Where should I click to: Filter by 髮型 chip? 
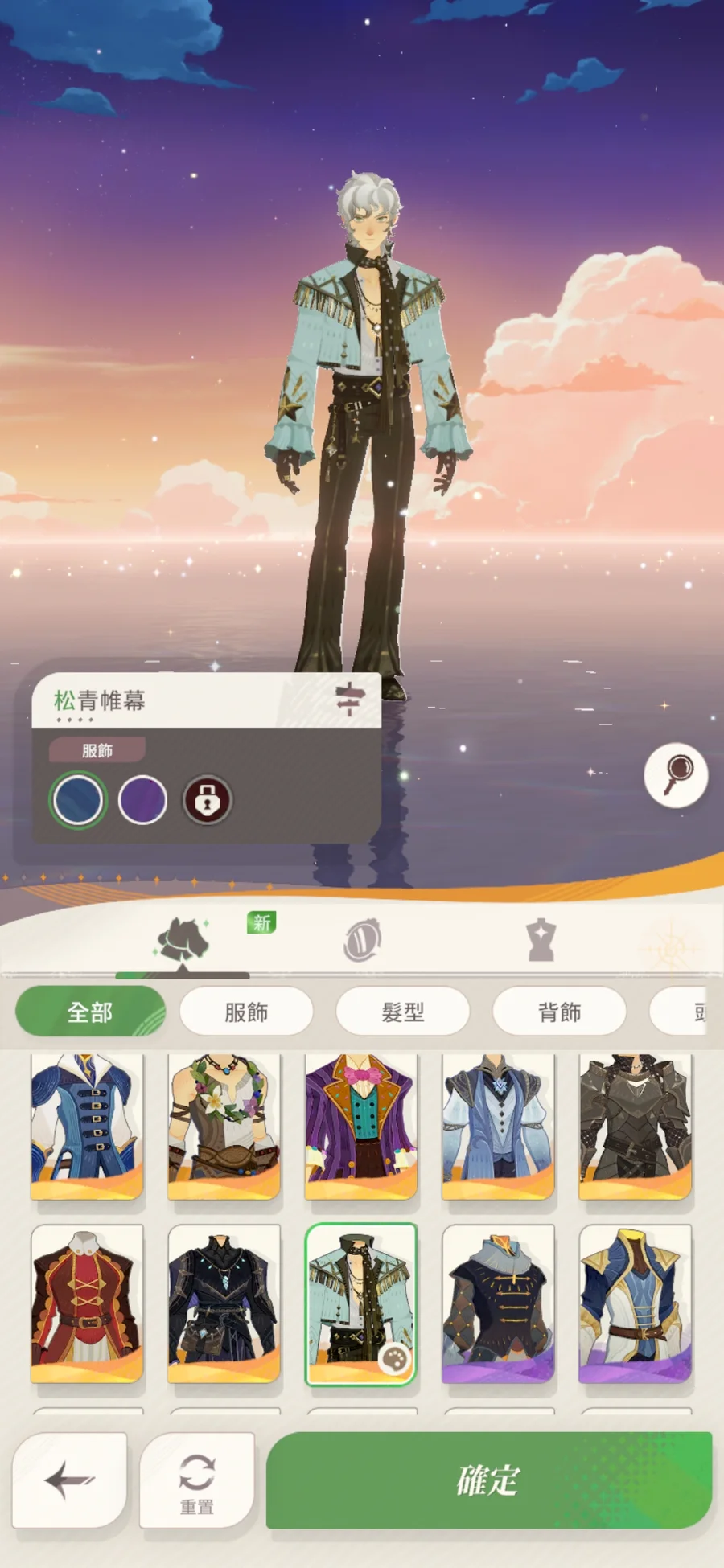(x=402, y=1012)
